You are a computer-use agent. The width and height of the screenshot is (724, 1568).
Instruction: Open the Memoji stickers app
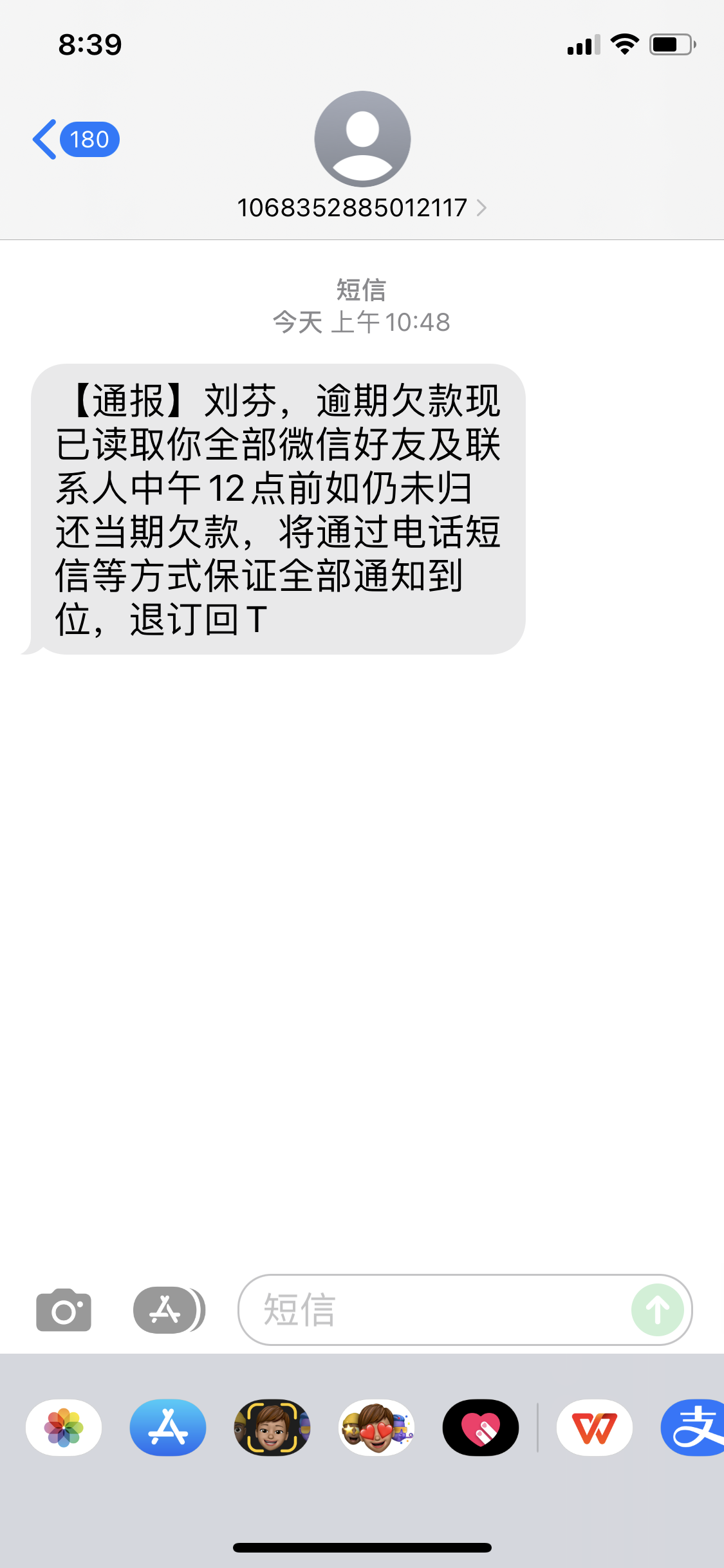(x=272, y=1427)
